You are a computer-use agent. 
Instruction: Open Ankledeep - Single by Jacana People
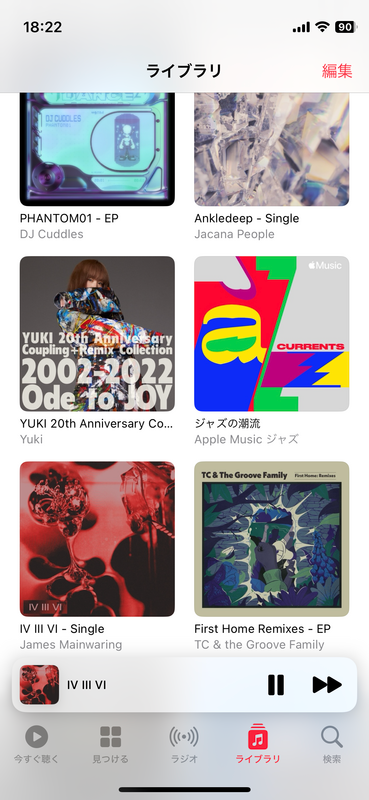(272, 149)
